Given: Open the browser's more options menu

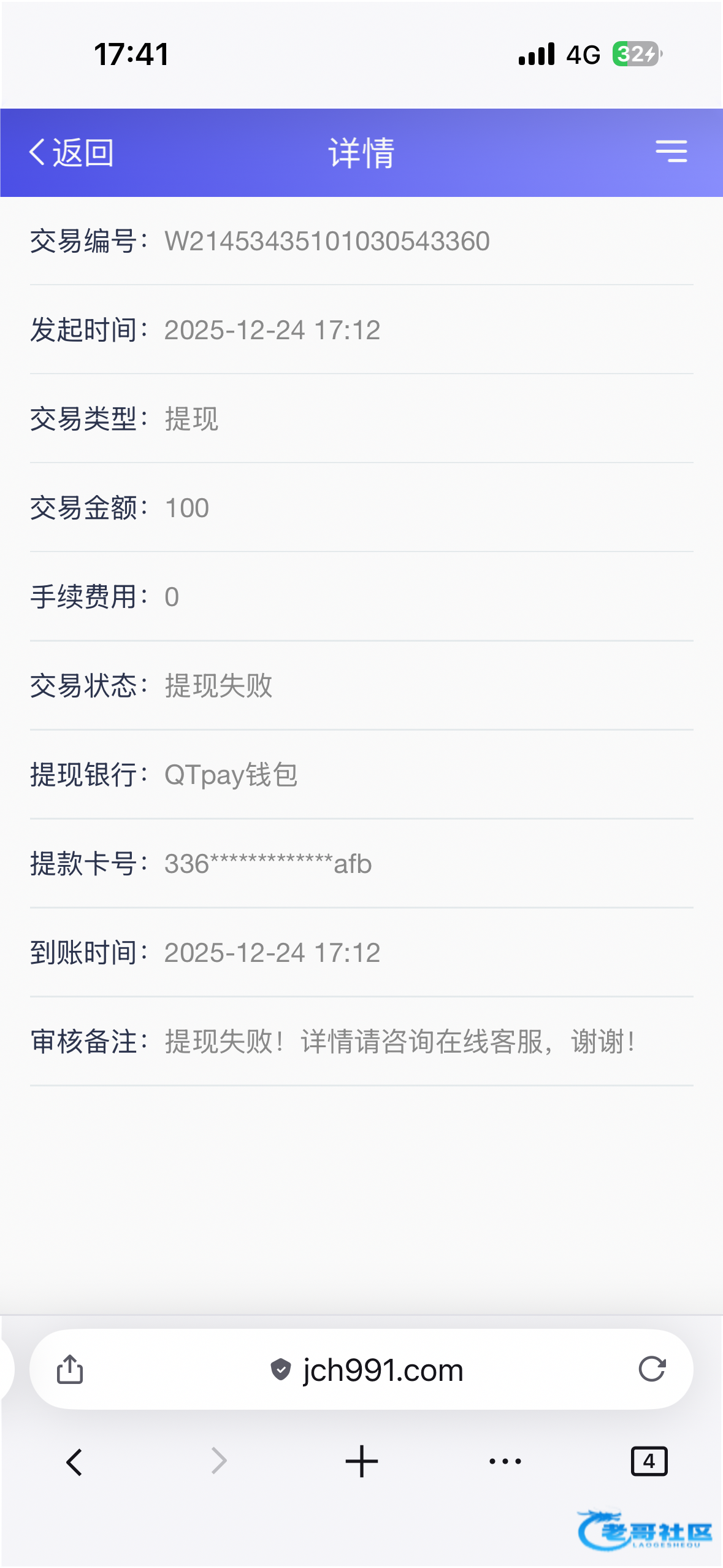Looking at the screenshot, I should [505, 1461].
